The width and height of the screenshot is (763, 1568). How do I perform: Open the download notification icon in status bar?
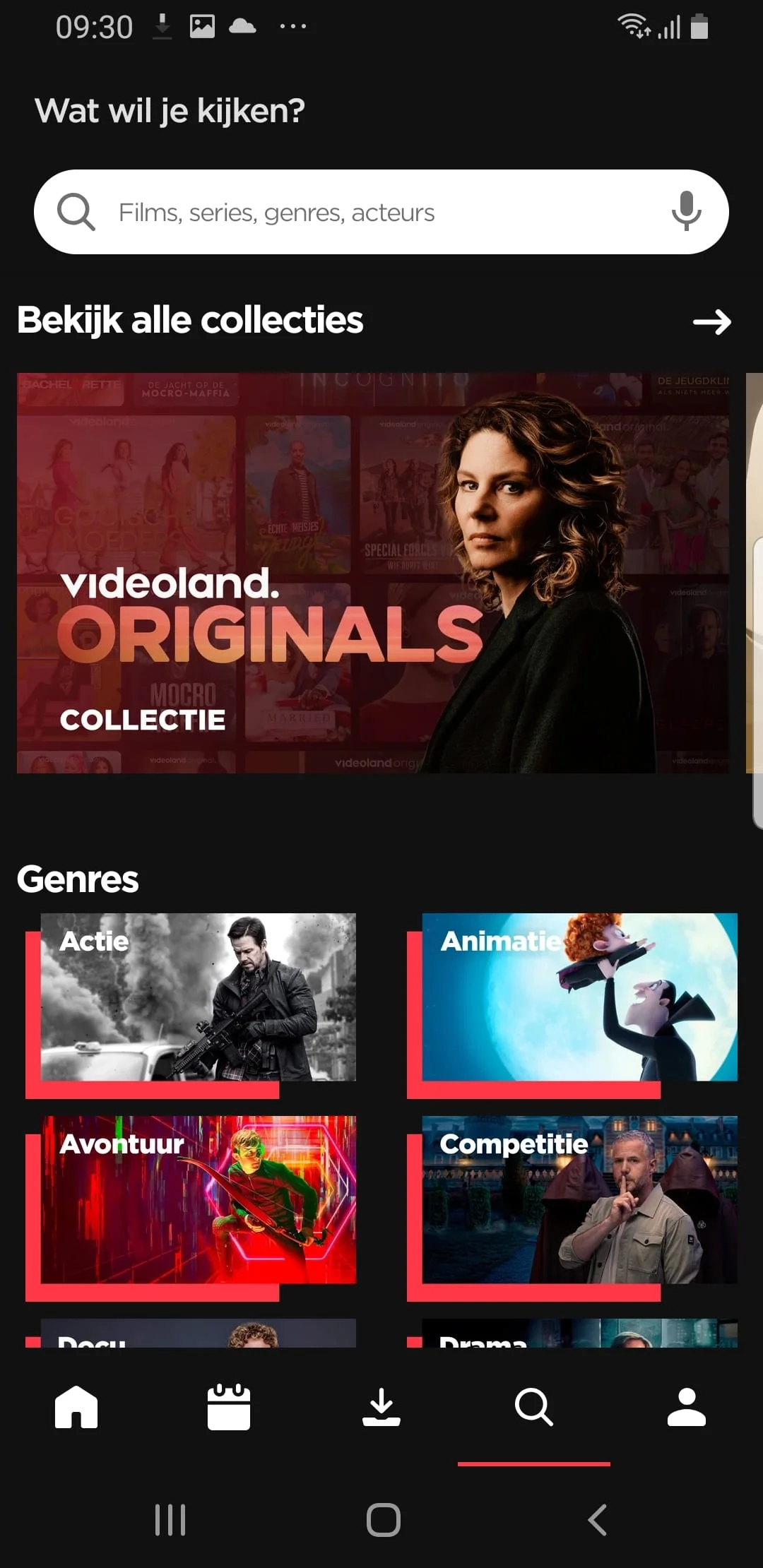point(162,26)
